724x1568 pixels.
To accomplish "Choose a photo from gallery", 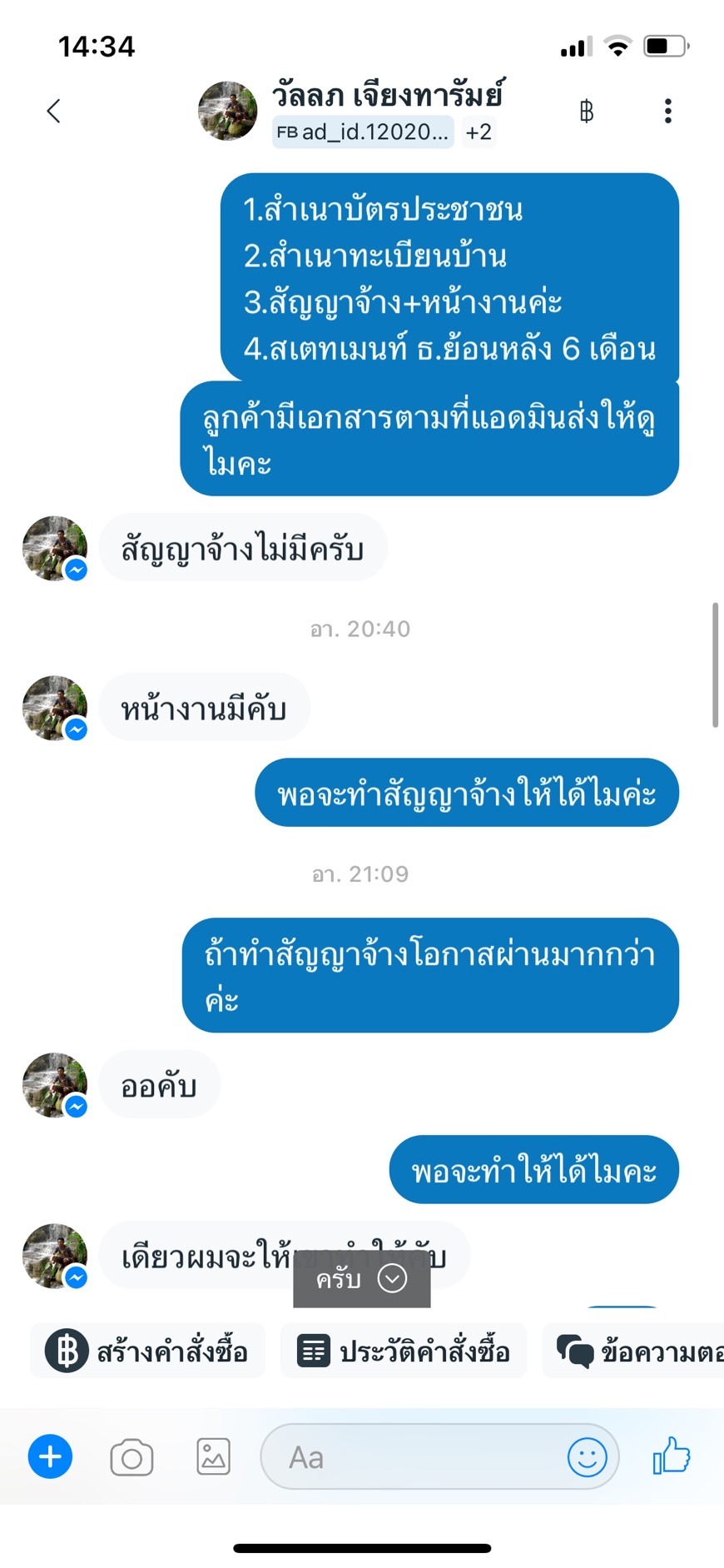I will point(213,1457).
